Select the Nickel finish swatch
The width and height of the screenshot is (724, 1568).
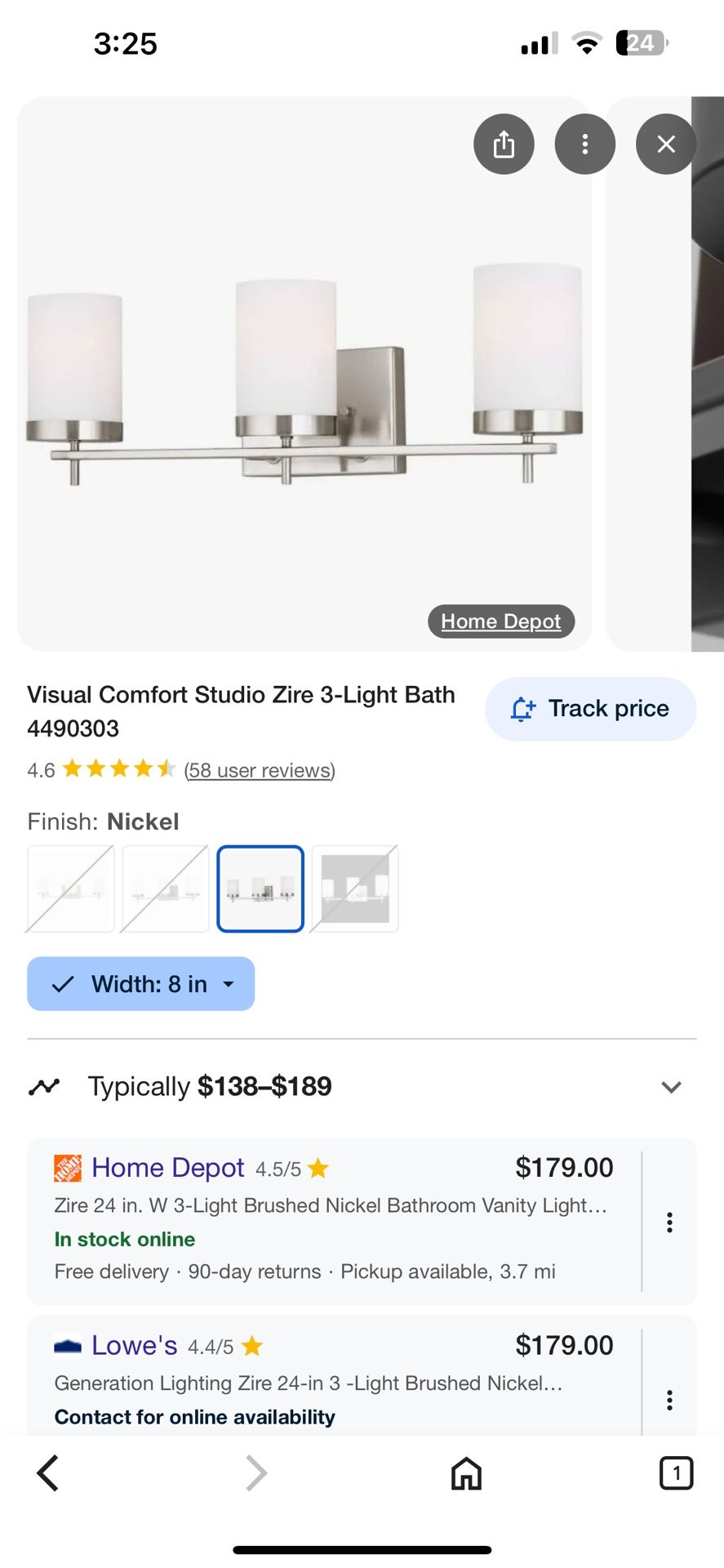260,889
